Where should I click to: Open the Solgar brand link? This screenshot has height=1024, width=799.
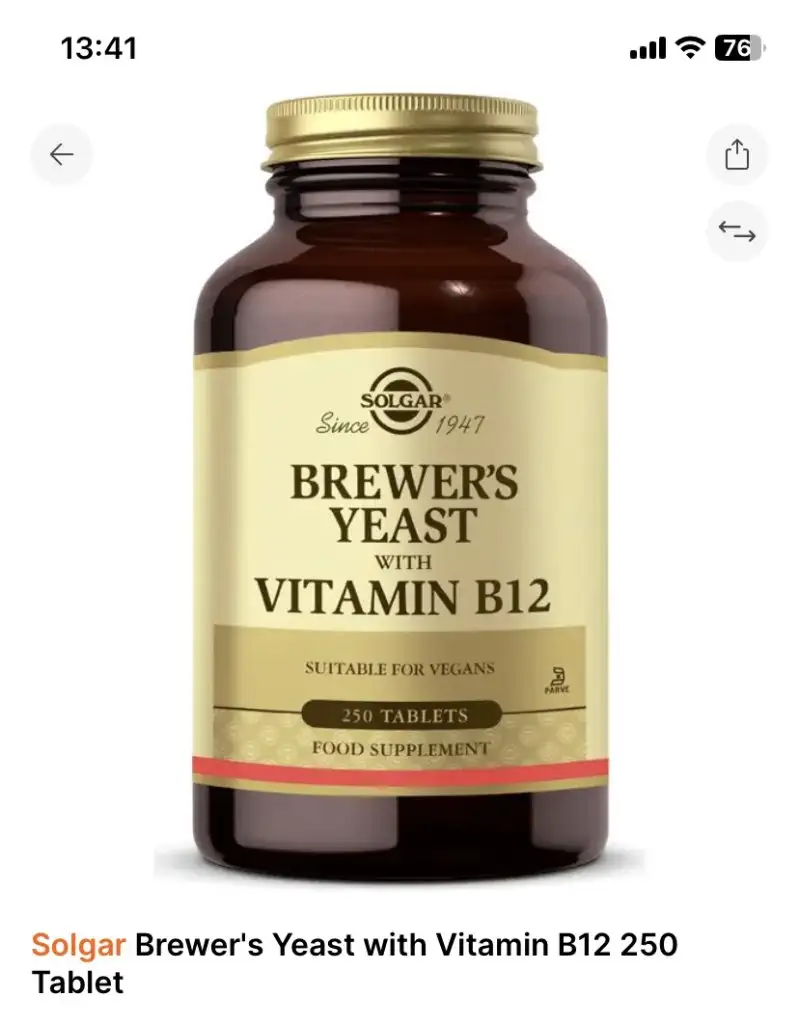click(78, 943)
